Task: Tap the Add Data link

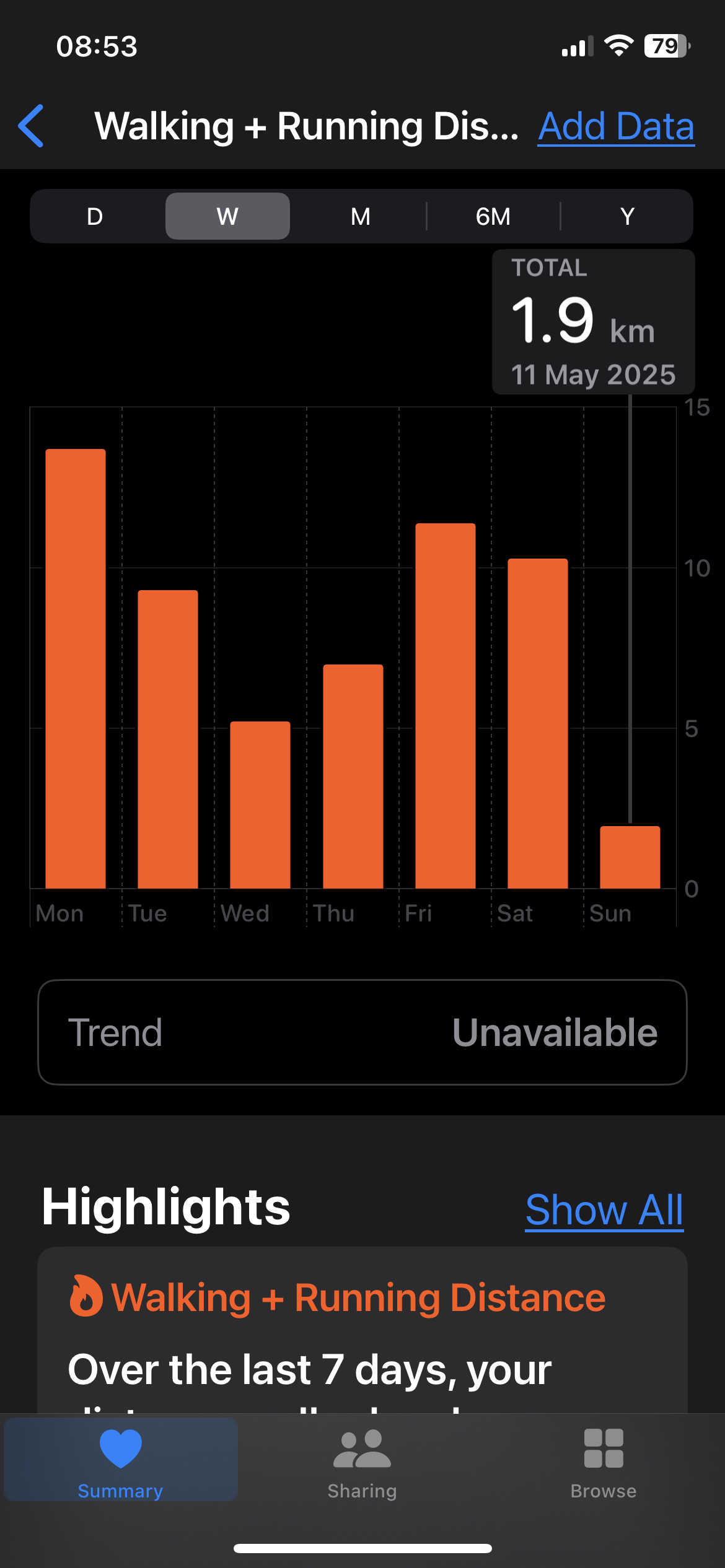Action: 616,126
